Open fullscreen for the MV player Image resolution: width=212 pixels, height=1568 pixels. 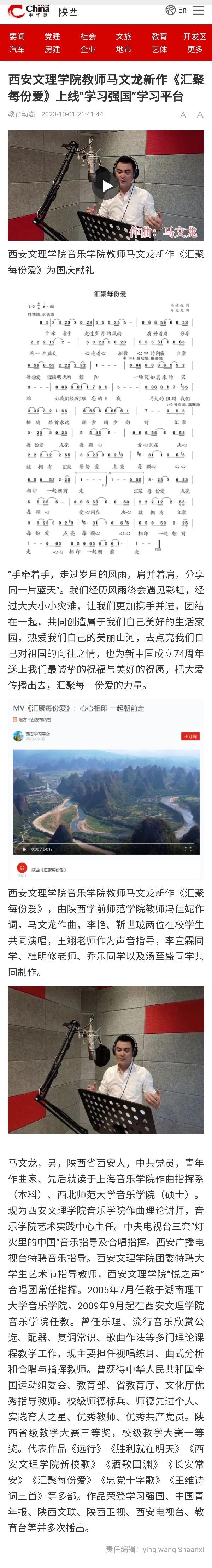188,849
